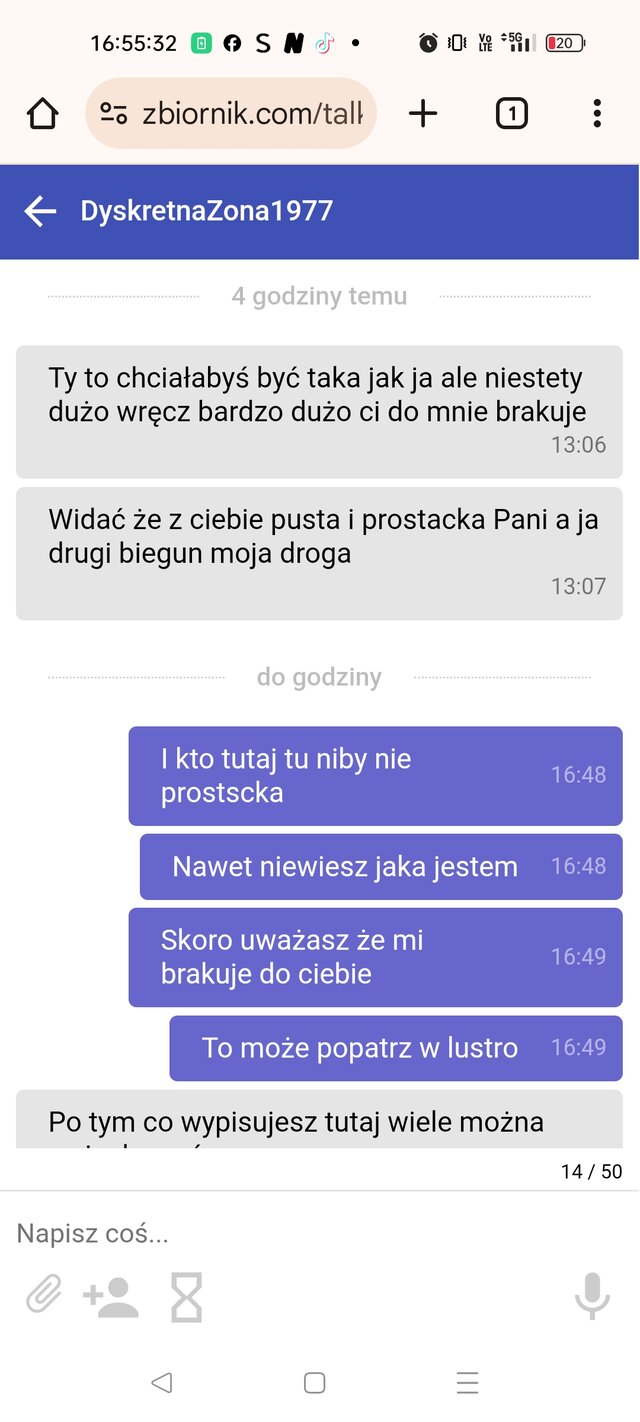
Task: Go back from the DyskretnaZona1977 chat
Action: pos(40,211)
